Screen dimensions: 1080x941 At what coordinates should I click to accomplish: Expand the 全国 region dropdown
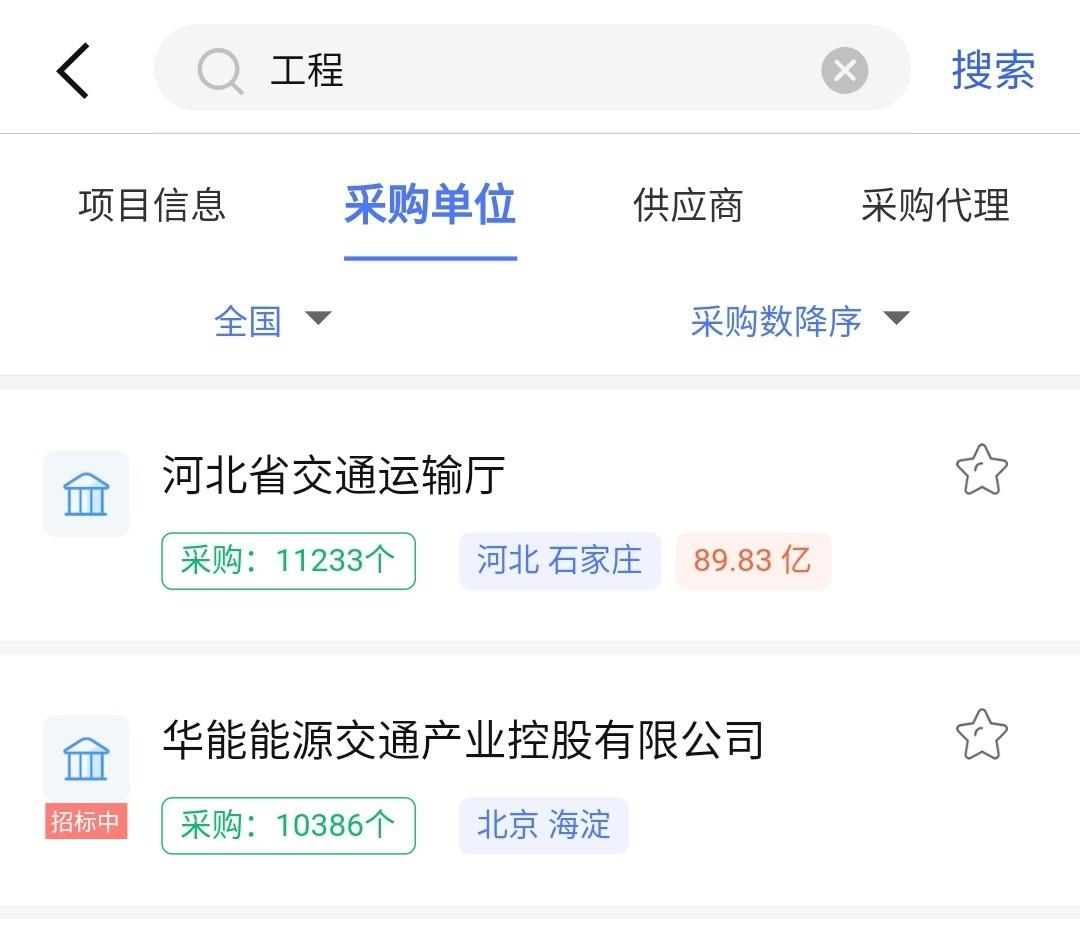tap(271, 321)
